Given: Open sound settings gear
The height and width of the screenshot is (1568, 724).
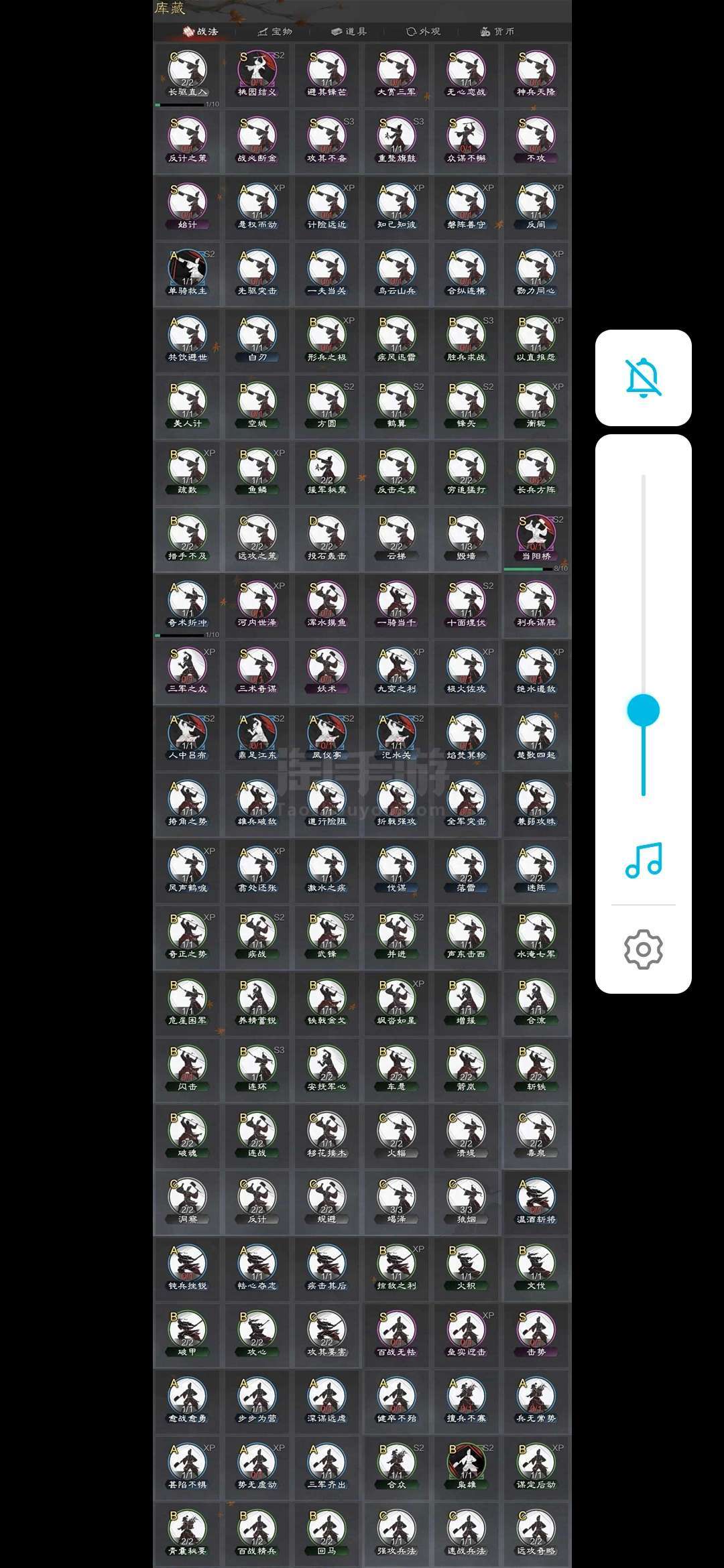Looking at the screenshot, I should (644, 949).
